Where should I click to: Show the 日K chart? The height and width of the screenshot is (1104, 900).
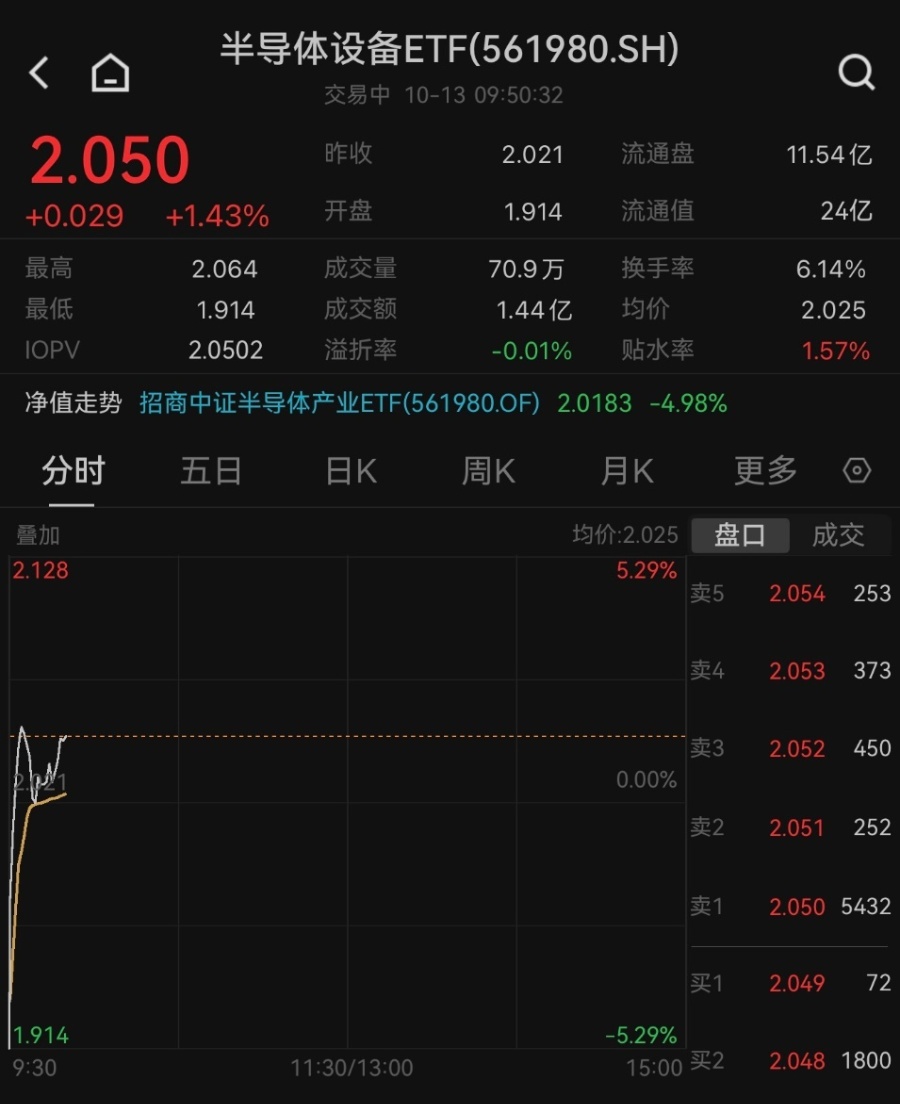pos(351,471)
